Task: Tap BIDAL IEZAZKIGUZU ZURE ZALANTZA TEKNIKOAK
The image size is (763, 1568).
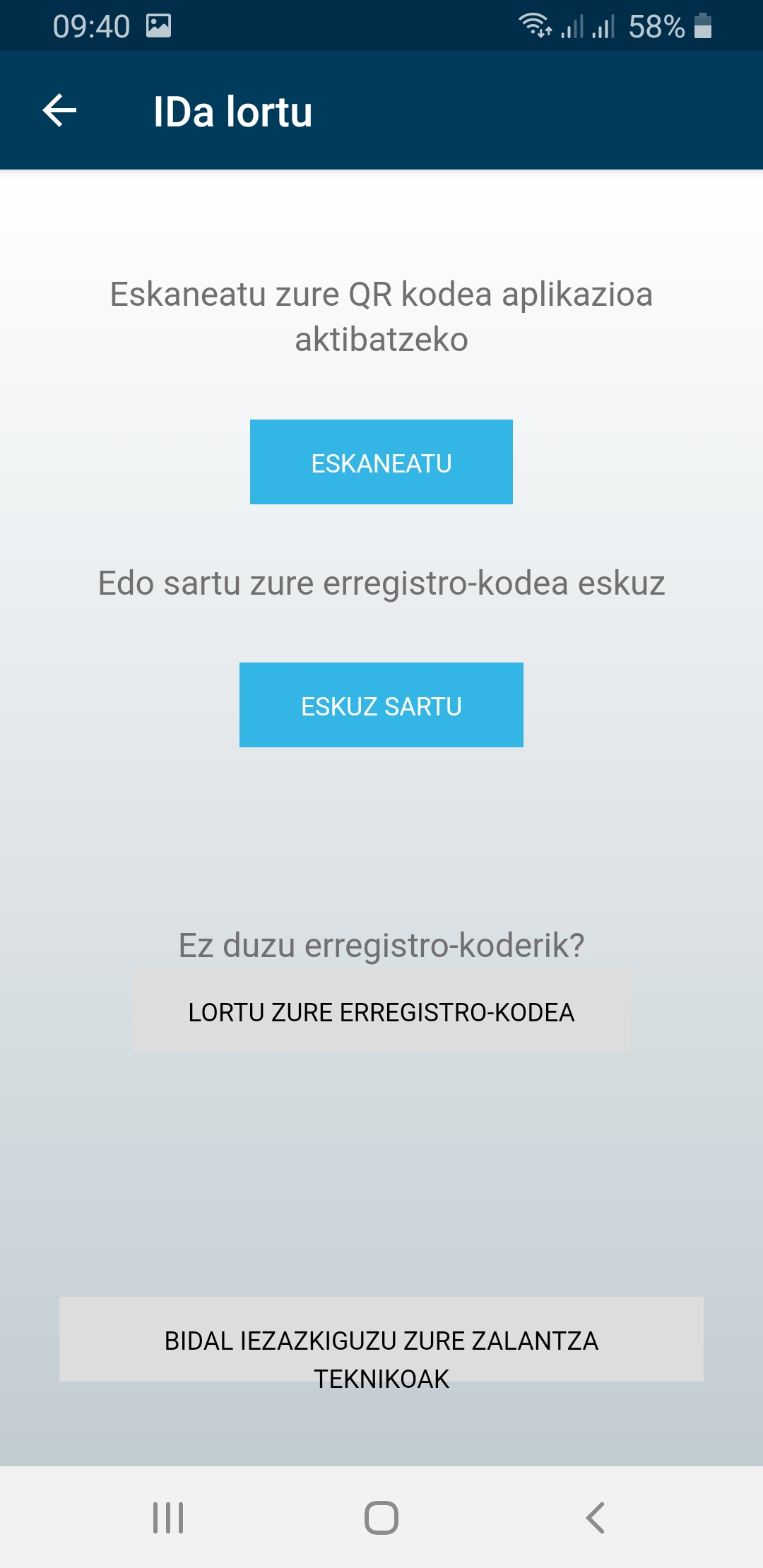Action: (x=381, y=1339)
